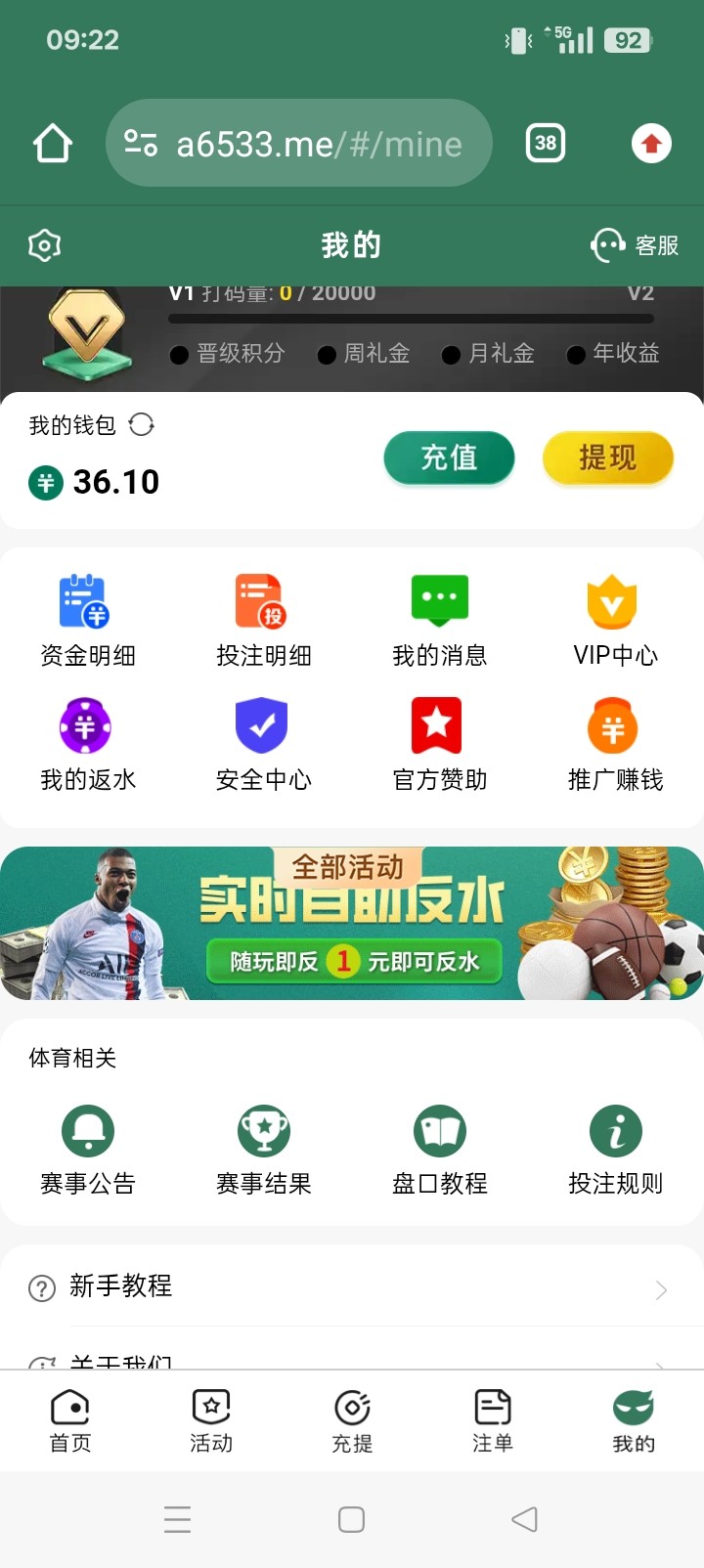Open 资金明细 fund details
This screenshot has width=704, height=1568.
pyautogui.click(x=87, y=621)
